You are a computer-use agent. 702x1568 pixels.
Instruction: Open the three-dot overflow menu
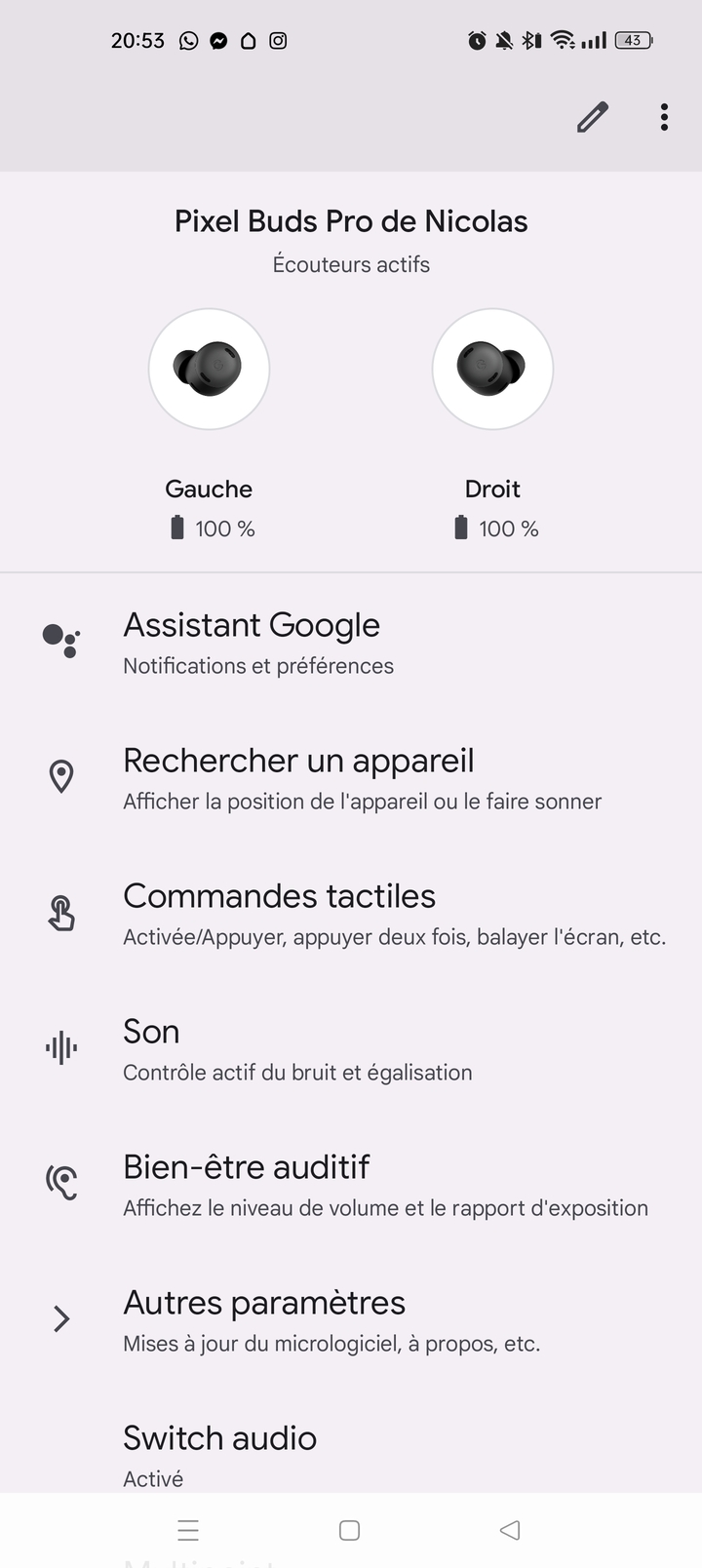(x=664, y=117)
